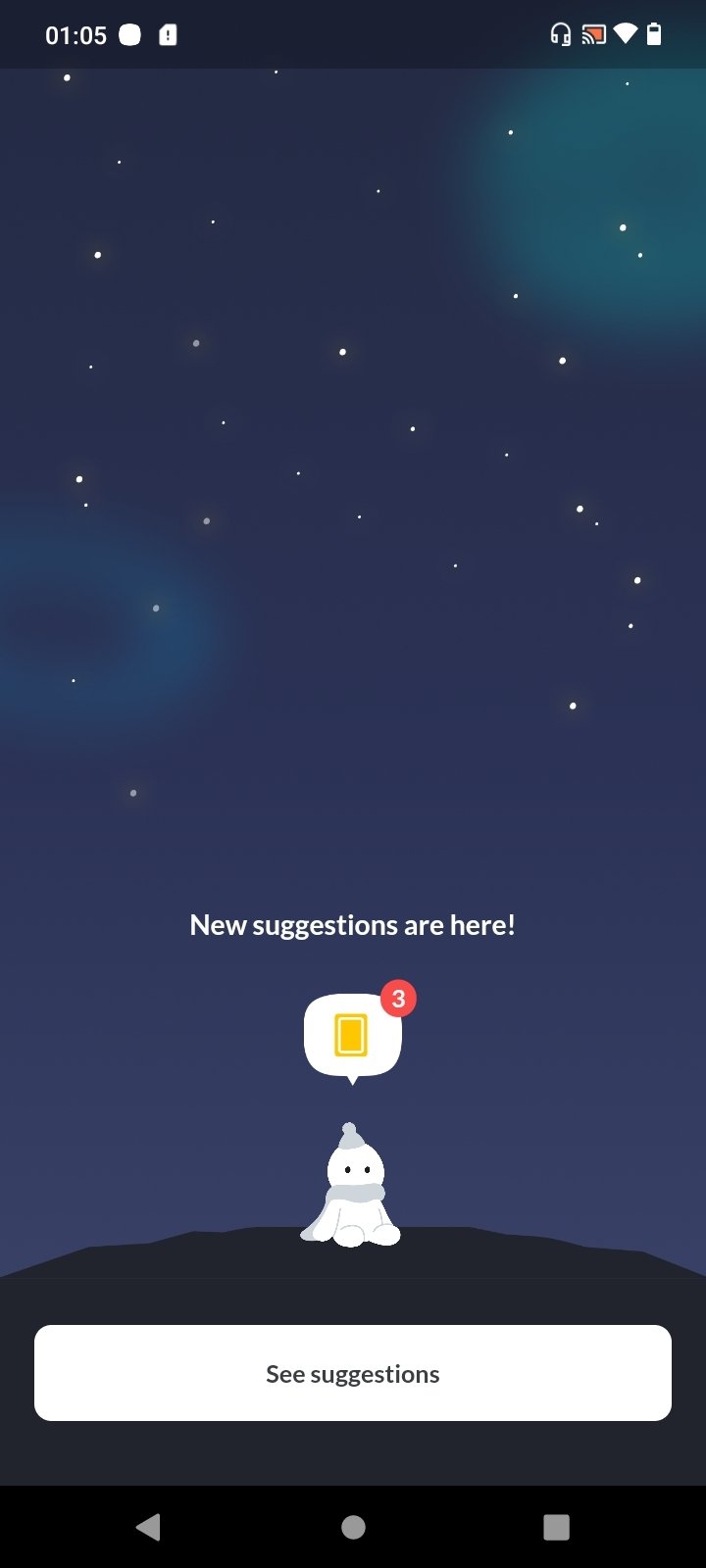Go back using the system back button
This screenshot has height=1568, width=706.
(x=148, y=1527)
